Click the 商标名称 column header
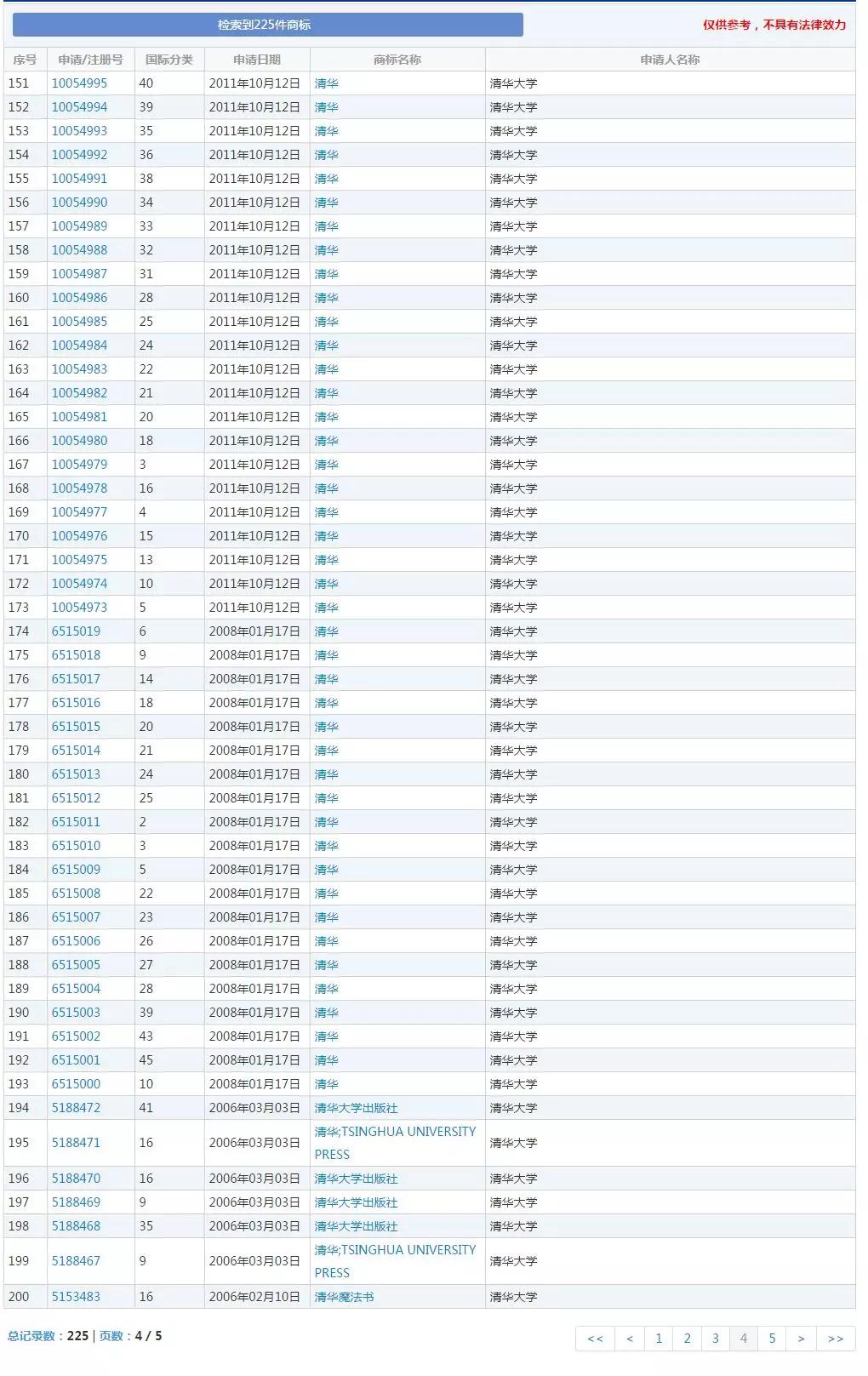 pyautogui.click(x=397, y=60)
